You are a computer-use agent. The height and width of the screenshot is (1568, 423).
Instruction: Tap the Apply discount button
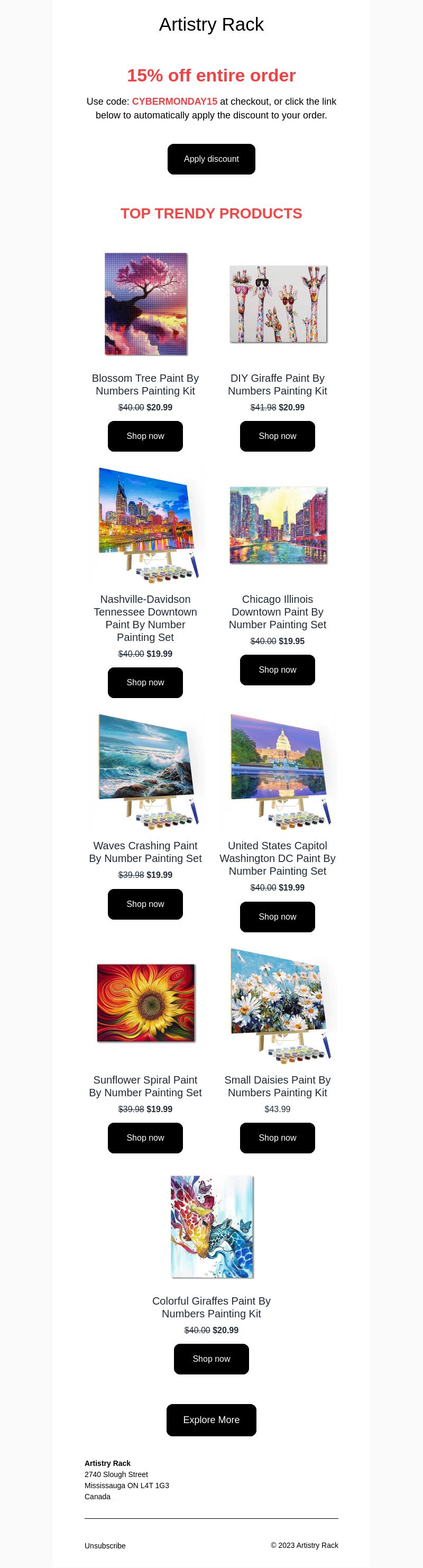(211, 159)
